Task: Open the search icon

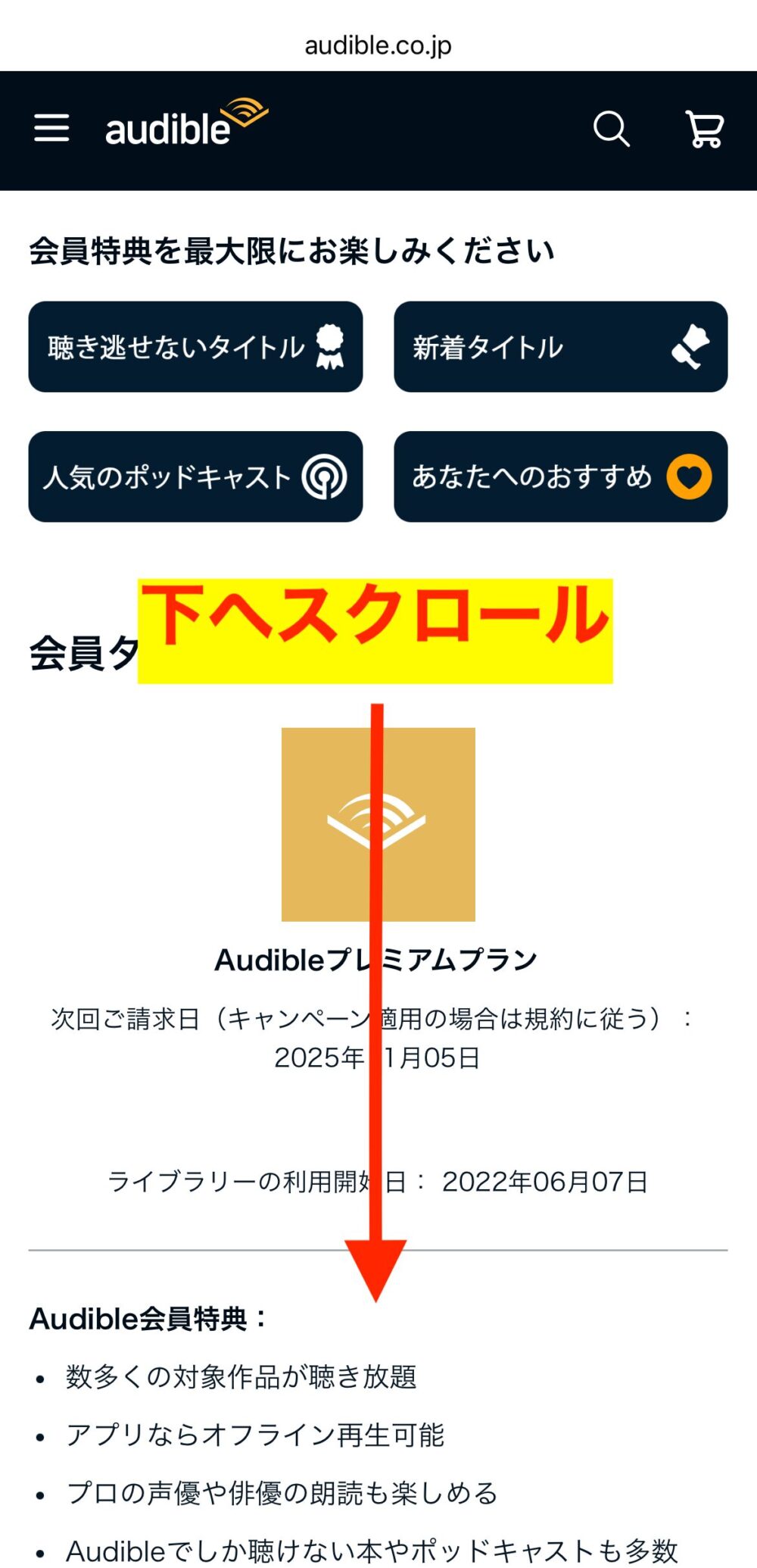Action: [611, 129]
